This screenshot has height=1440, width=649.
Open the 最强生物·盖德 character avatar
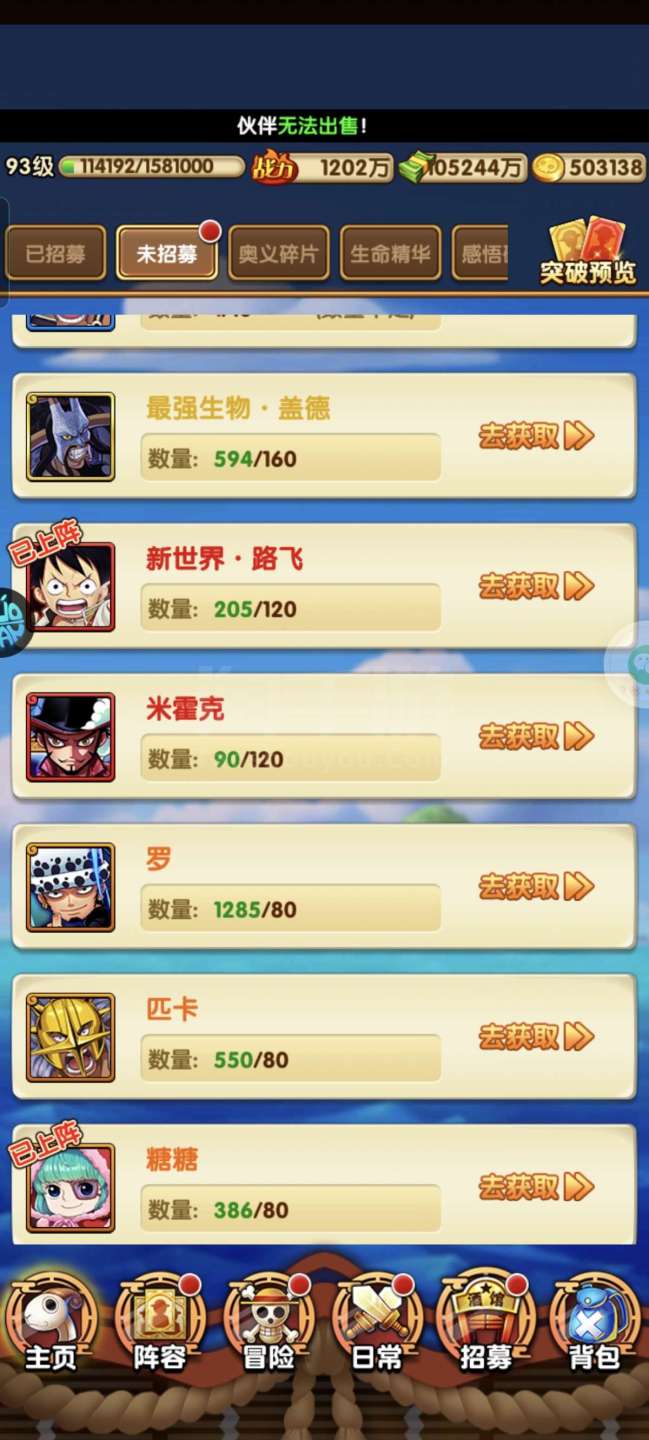tap(71, 437)
